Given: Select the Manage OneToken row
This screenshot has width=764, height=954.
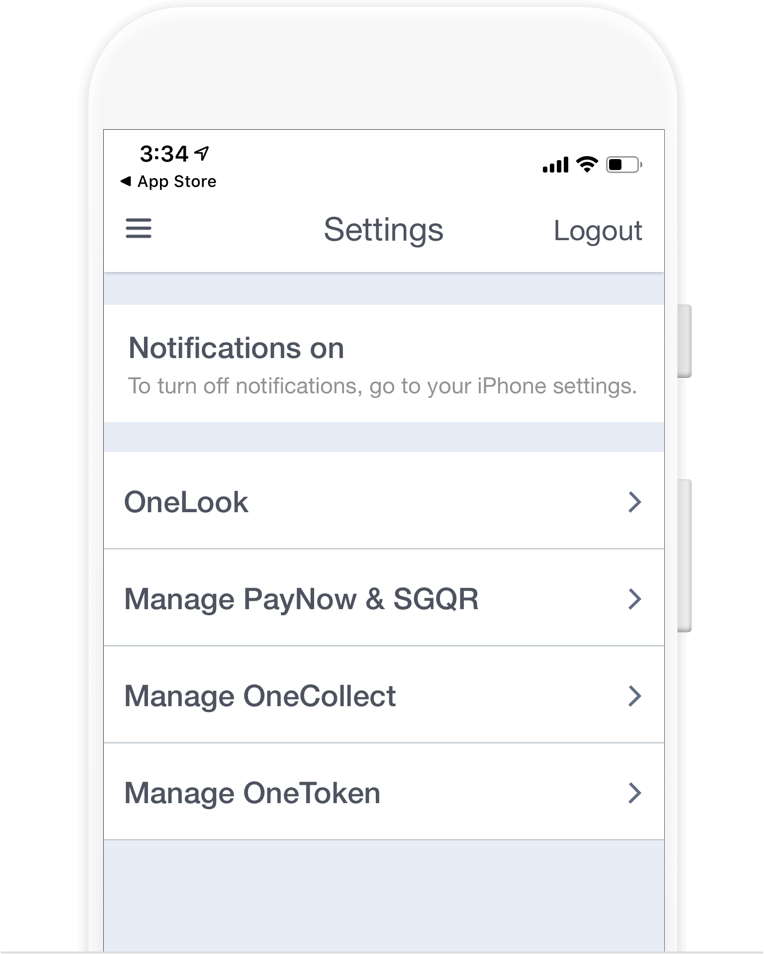Looking at the screenshot, I should pyautogui.click(x=383, y=792).
